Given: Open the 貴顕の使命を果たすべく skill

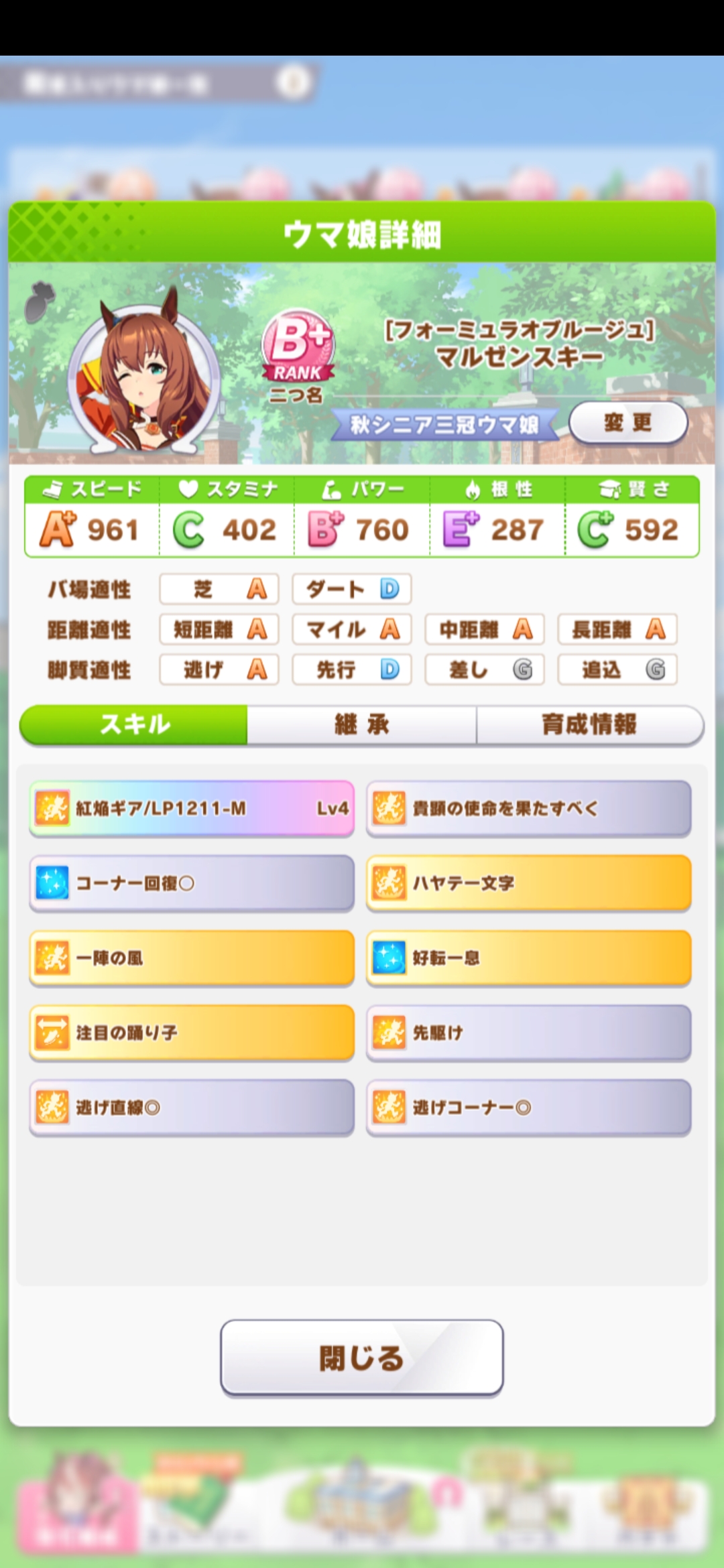Looking at the screenshot, I should [528, 808].
